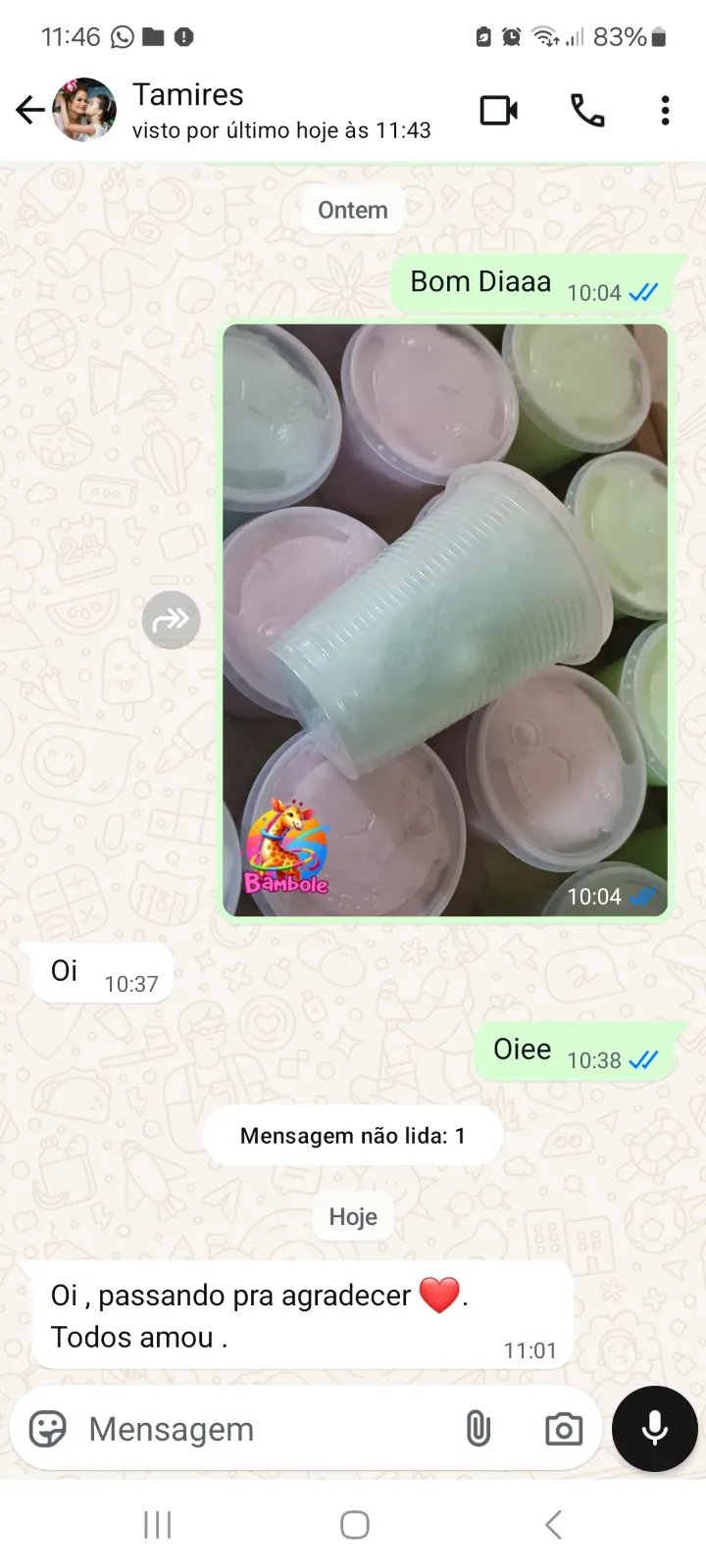Tap the Mensagem text field
706x1568 pixels.
tap(265, 1429)
